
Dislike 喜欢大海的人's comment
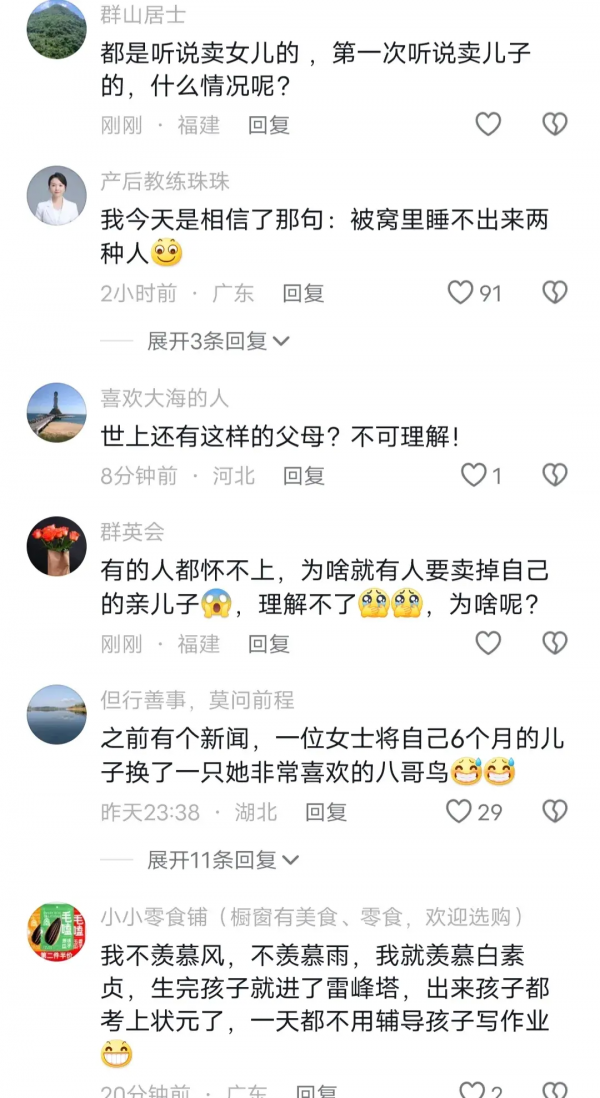554,475
